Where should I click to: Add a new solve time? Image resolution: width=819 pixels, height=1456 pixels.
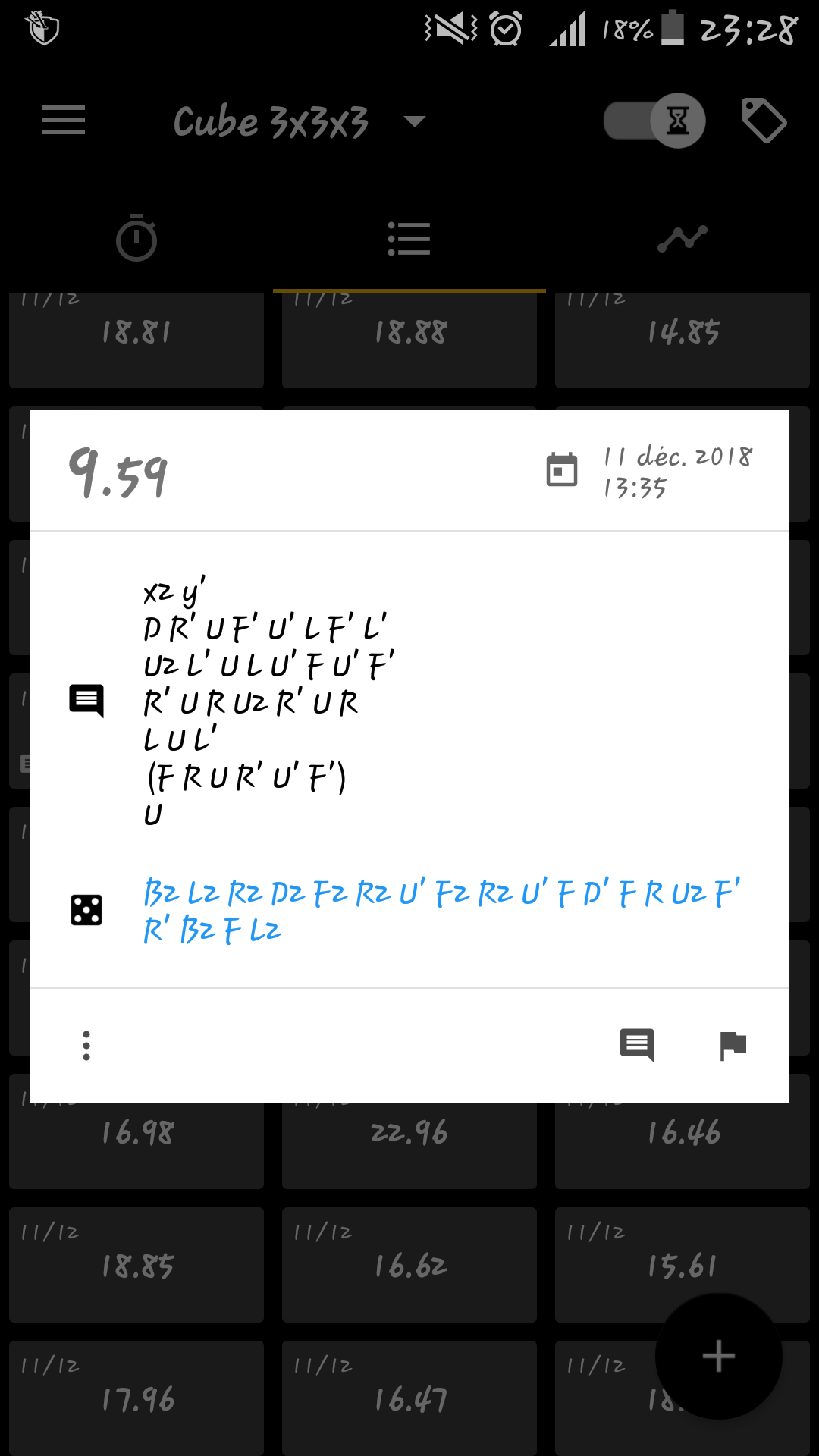(718, 1356)
